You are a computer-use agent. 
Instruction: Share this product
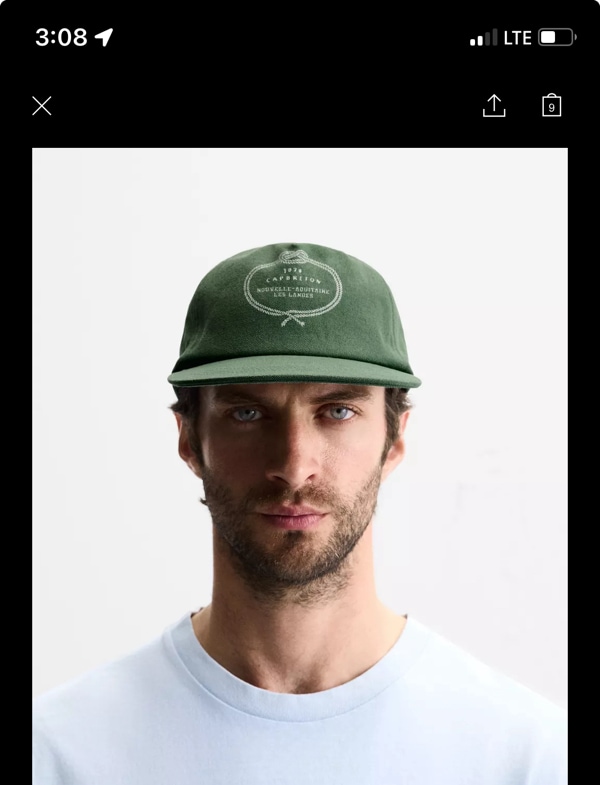click(x=494, y=106)
